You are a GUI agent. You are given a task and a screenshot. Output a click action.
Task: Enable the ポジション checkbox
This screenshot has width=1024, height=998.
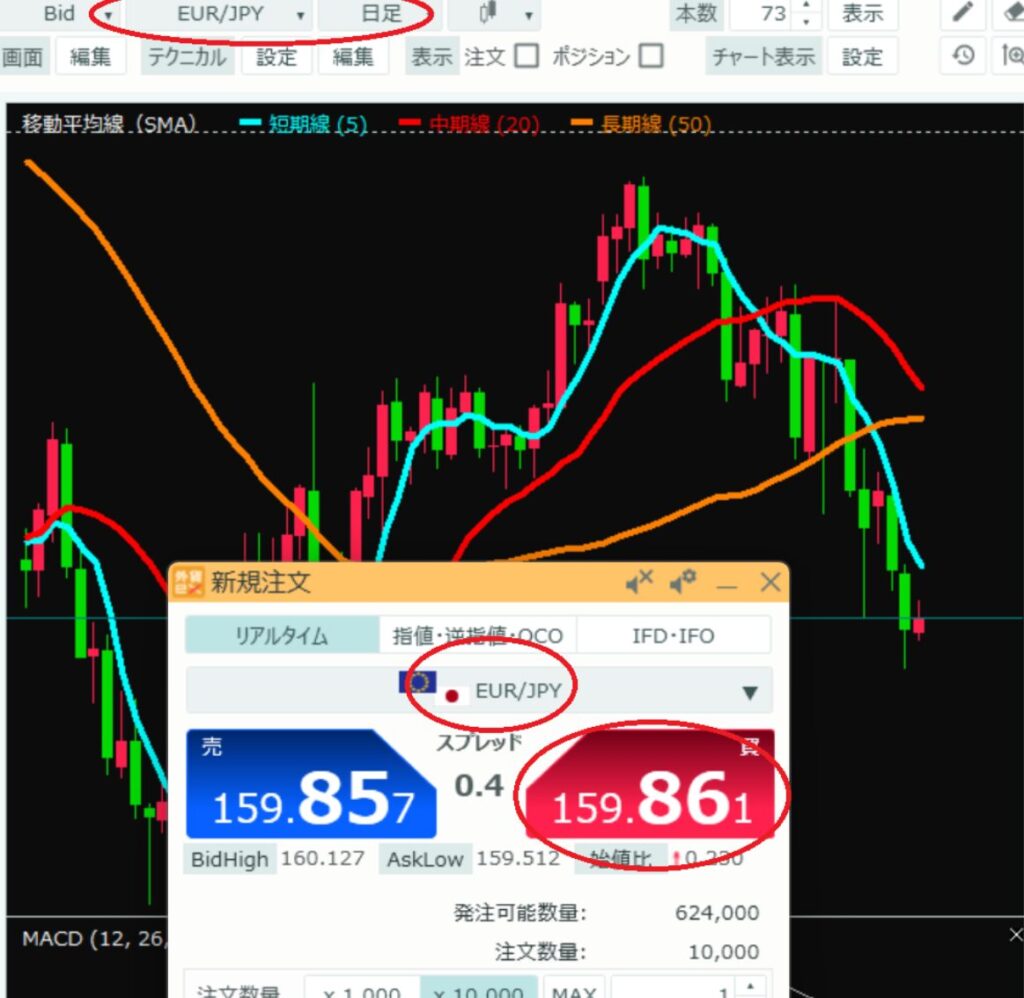pyautogui.click(x=651, y=56)
